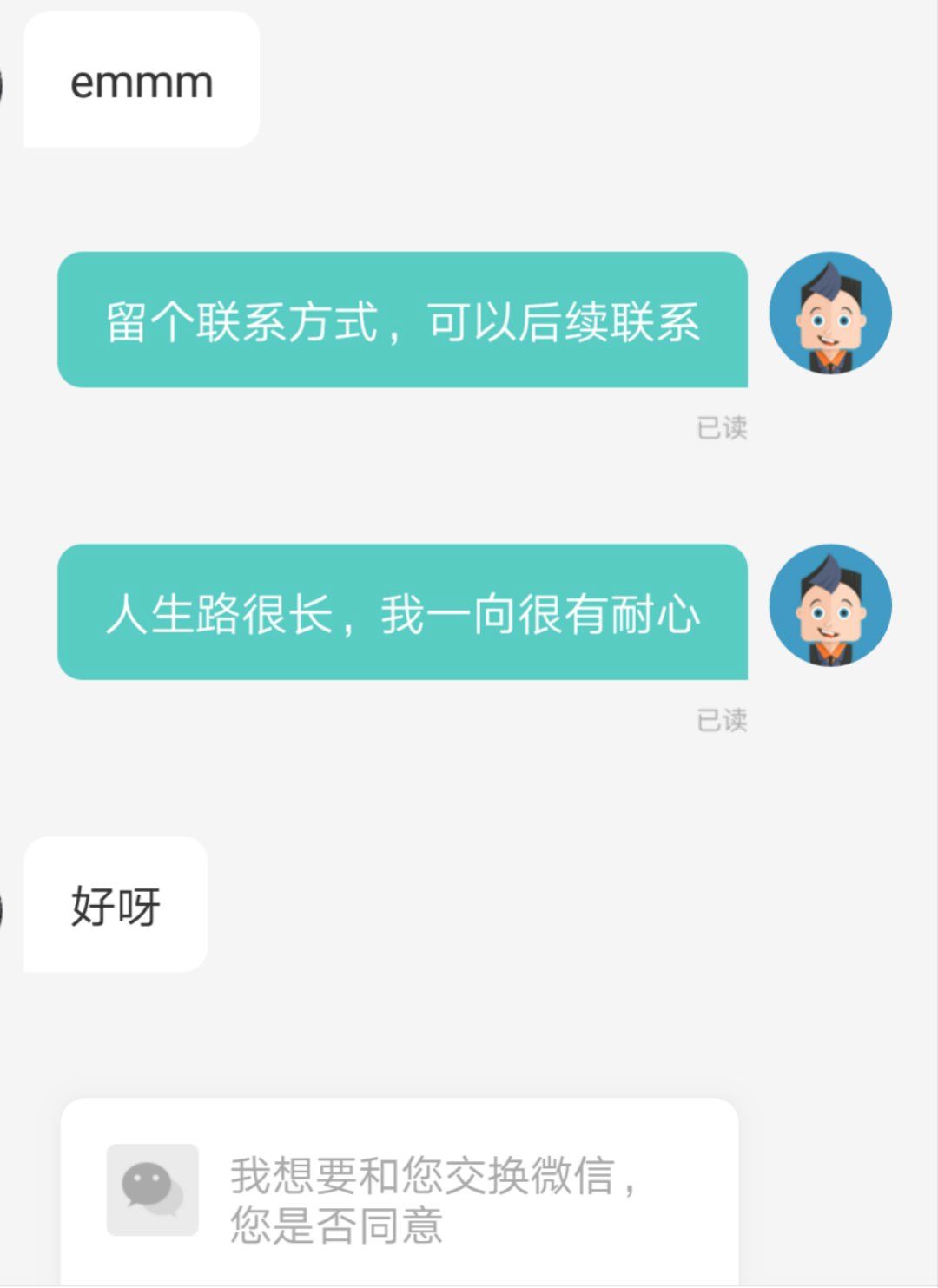Tap the avatar beside 留个联系方式 message

click(x=829, y=314)
